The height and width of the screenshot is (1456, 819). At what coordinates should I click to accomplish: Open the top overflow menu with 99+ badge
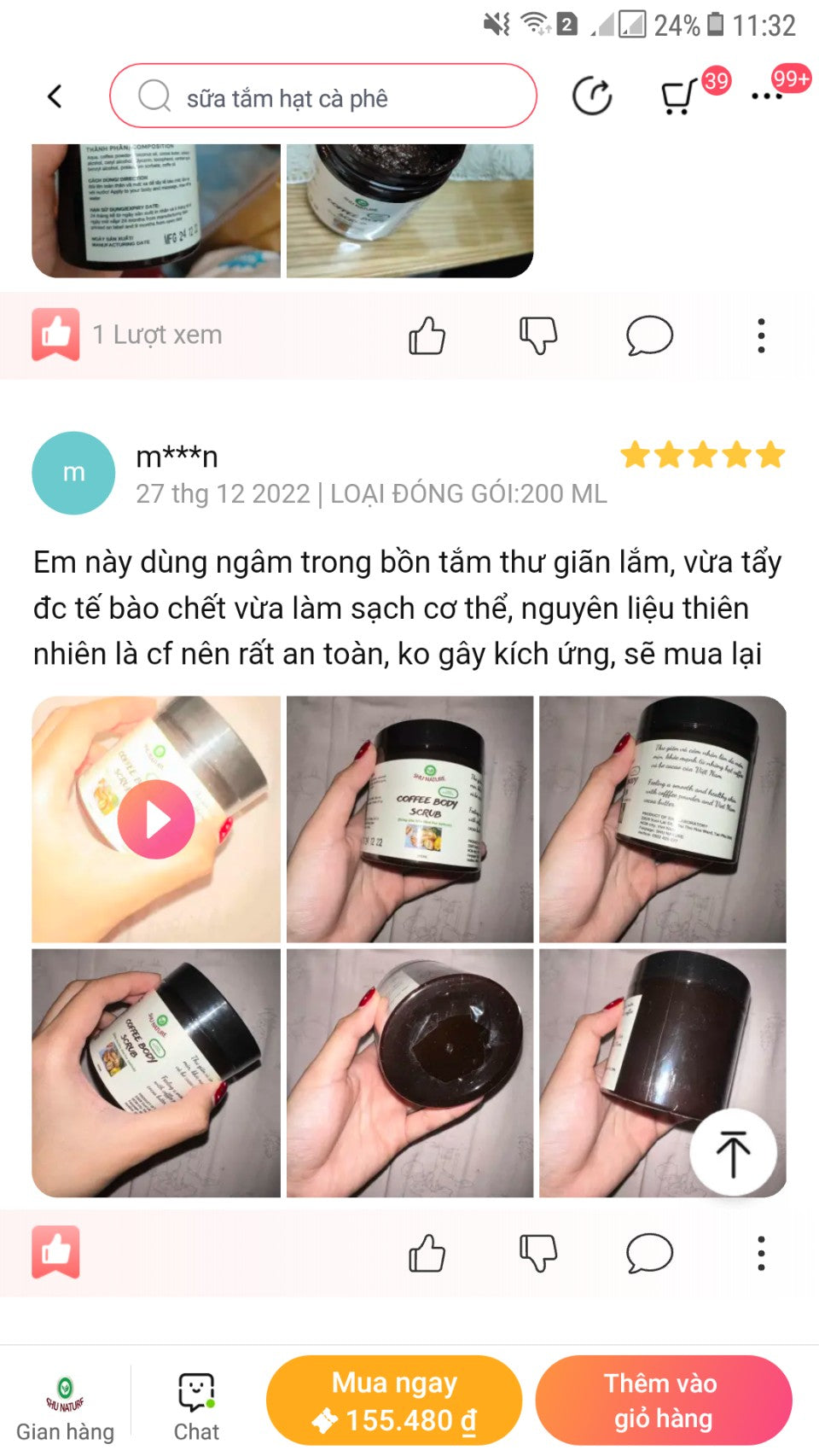767,96
